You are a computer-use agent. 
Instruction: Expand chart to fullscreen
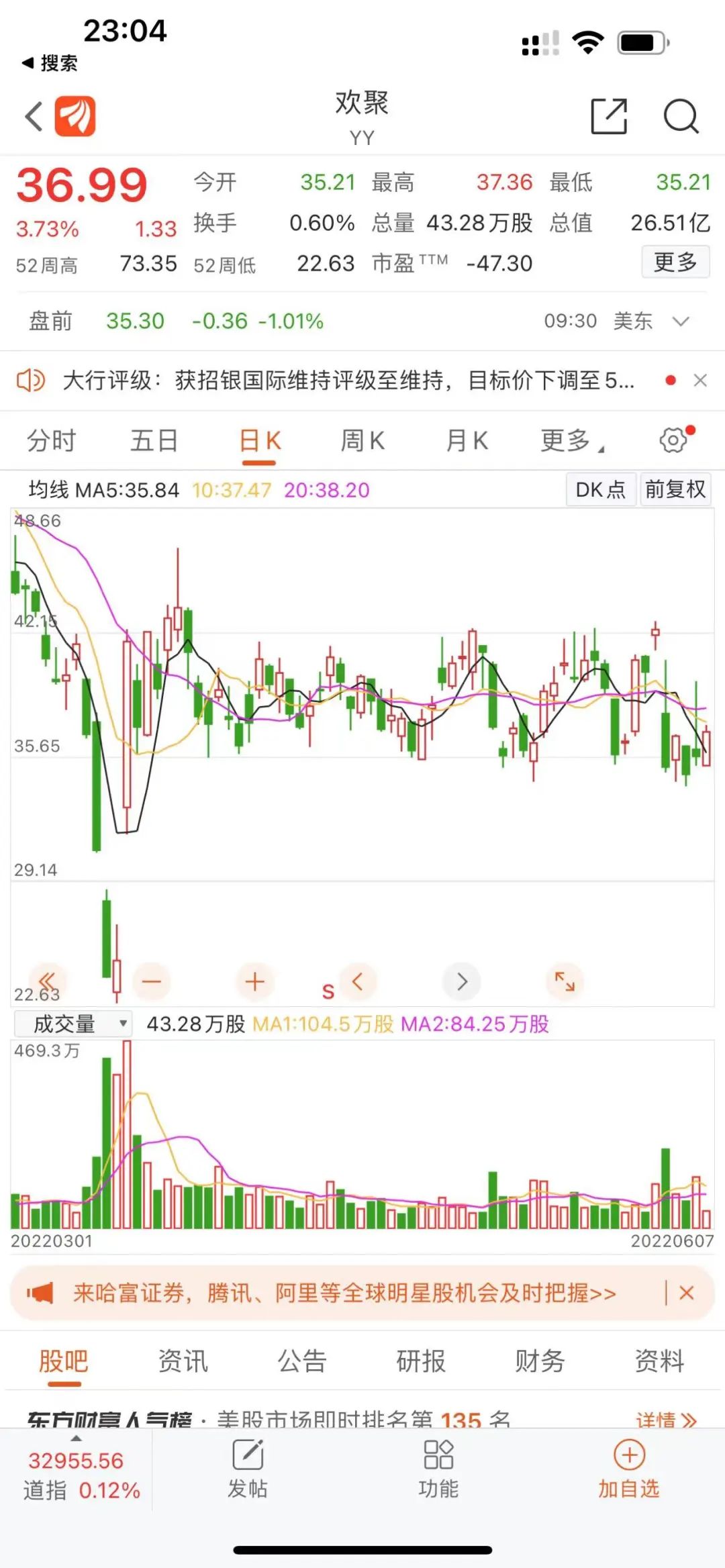pos(565,982)
